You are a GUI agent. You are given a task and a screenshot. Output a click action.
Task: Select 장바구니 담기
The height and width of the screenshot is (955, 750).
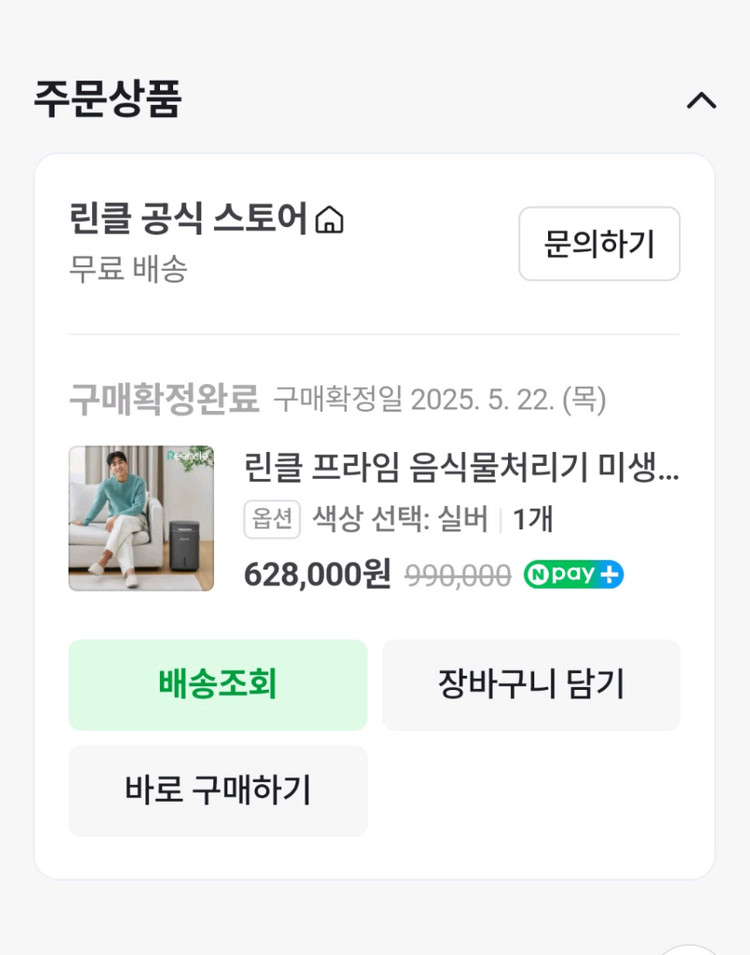pos(532,685)
